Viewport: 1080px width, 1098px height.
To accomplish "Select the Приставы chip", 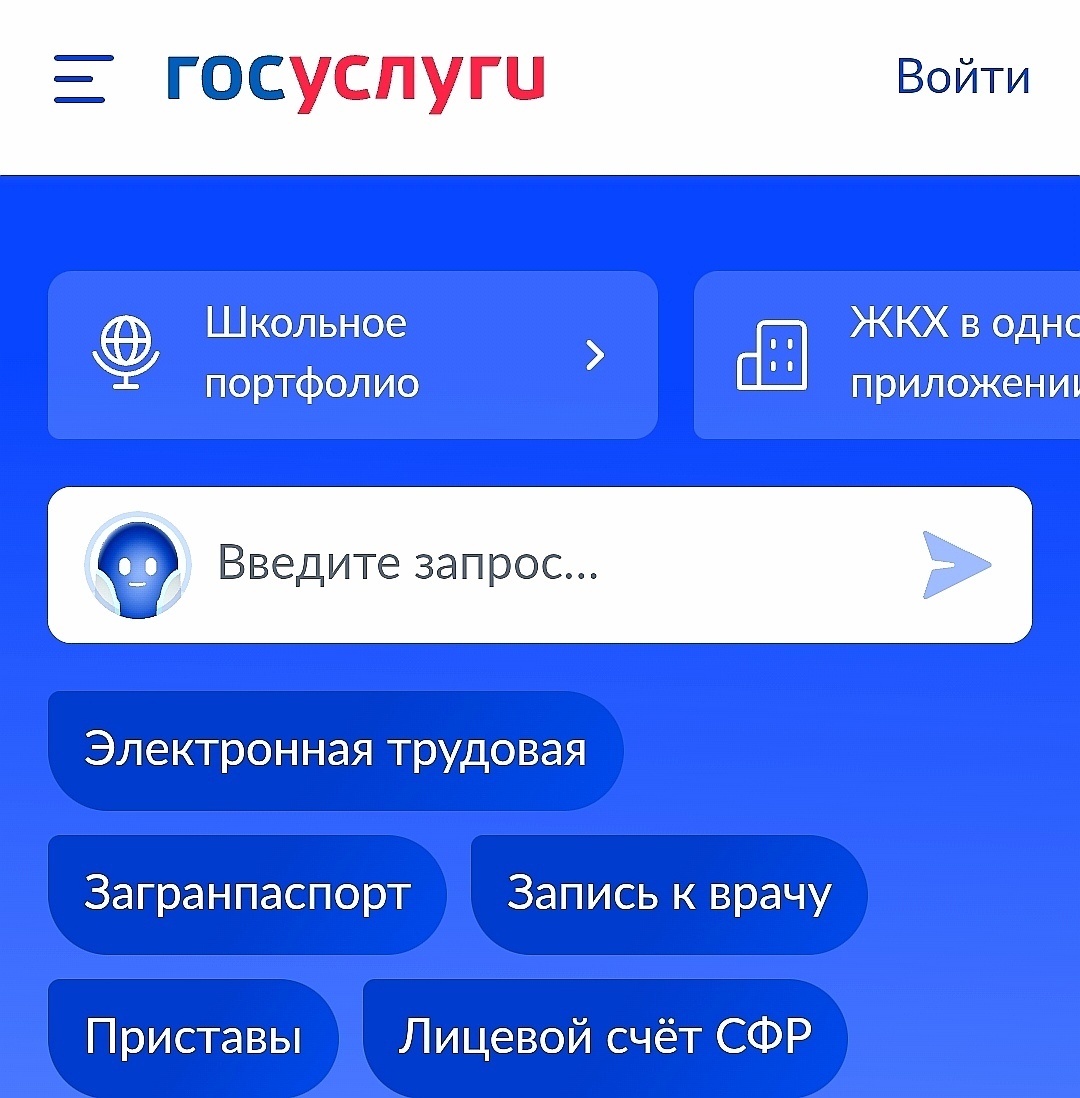I will point(193,1036).
